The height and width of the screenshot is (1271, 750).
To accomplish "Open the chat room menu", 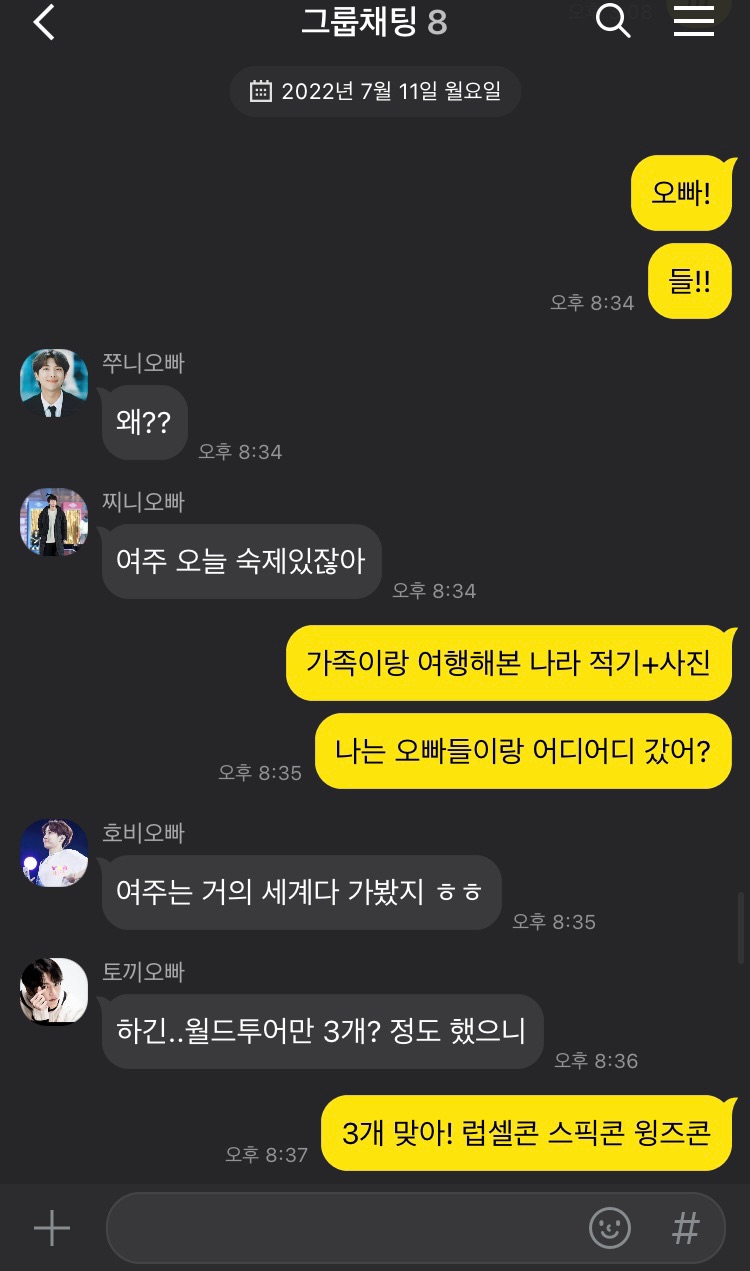I will 693,20.
